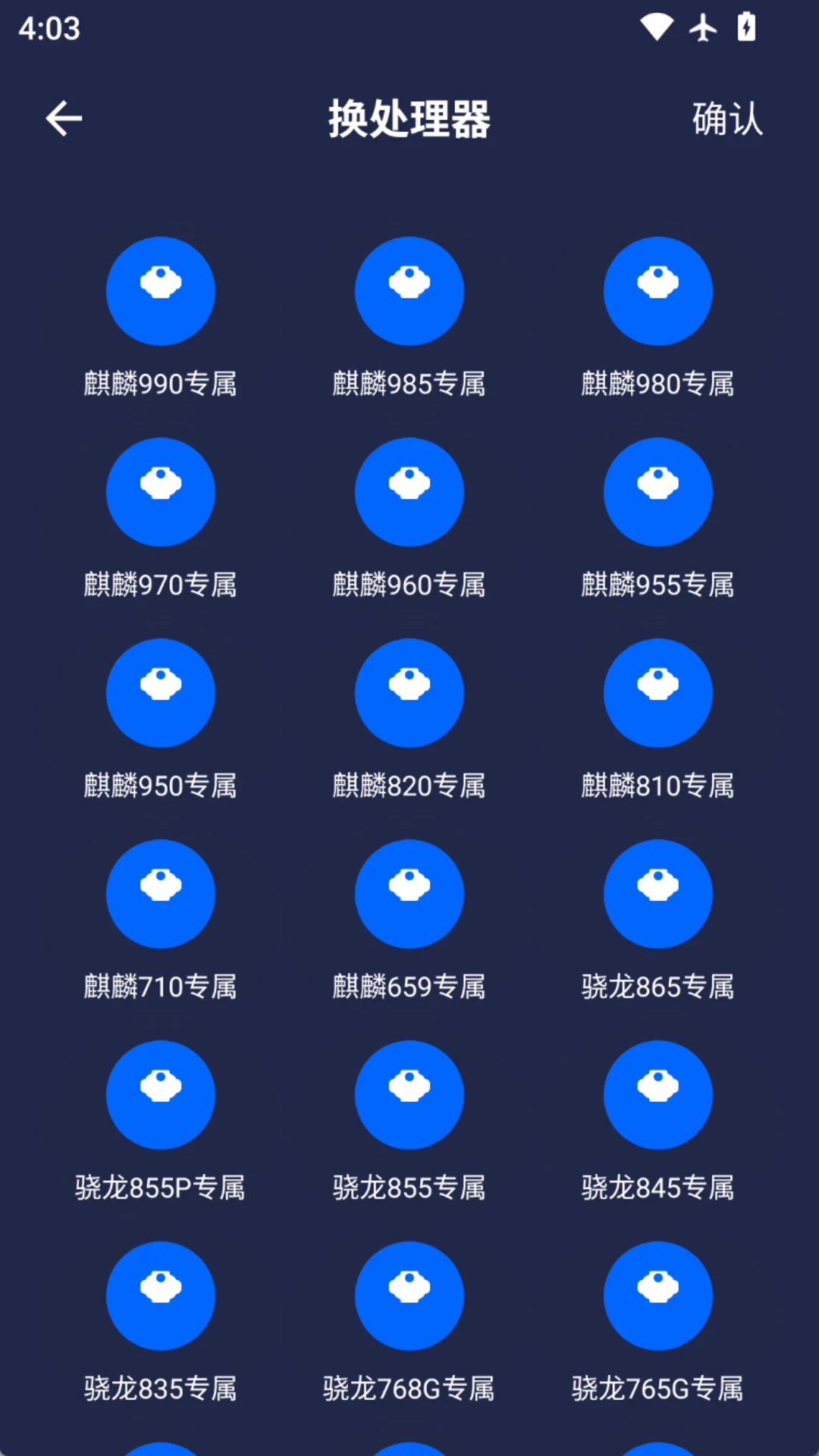
Task: Tap the back arrow to exit
Action: [x=64, y=118]
